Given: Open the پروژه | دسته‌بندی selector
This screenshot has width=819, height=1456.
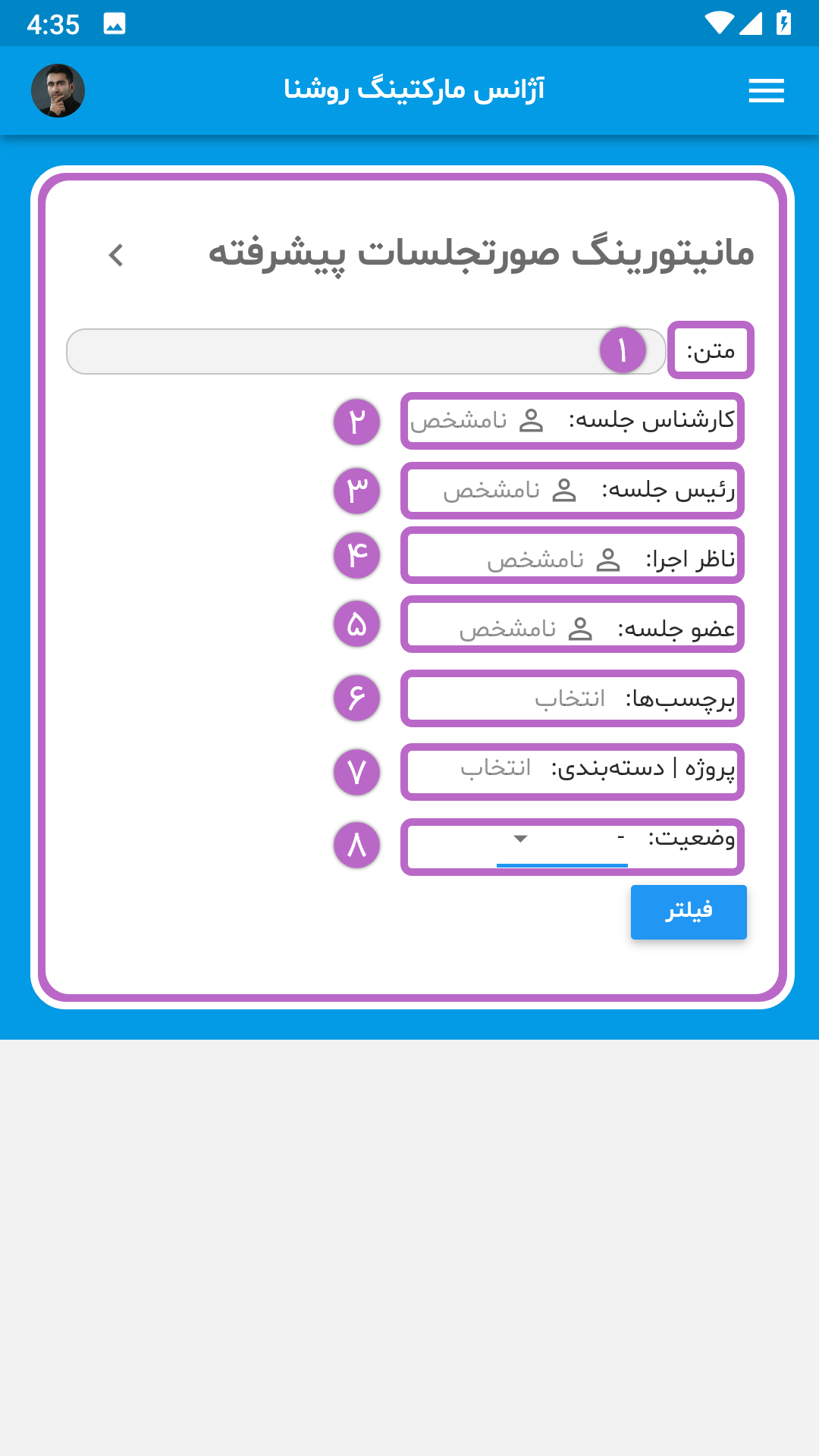Looking at the screenshot, I should [496, 768].
